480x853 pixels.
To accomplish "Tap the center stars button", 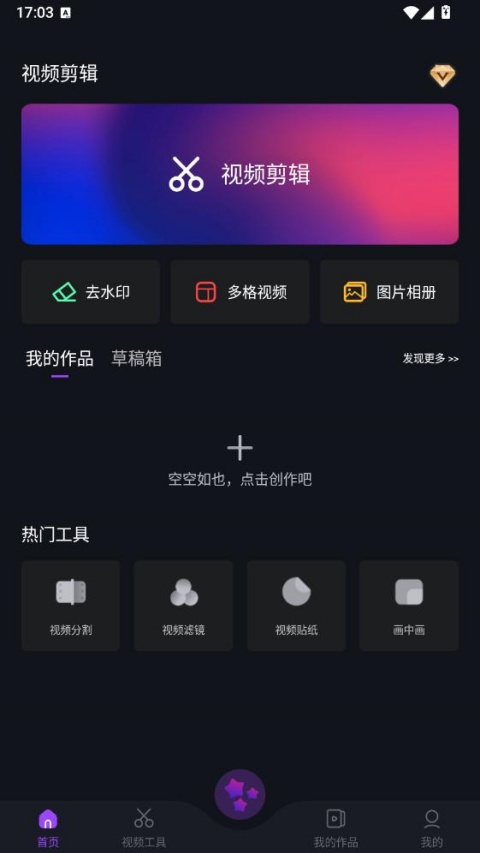I will [240, 795].
